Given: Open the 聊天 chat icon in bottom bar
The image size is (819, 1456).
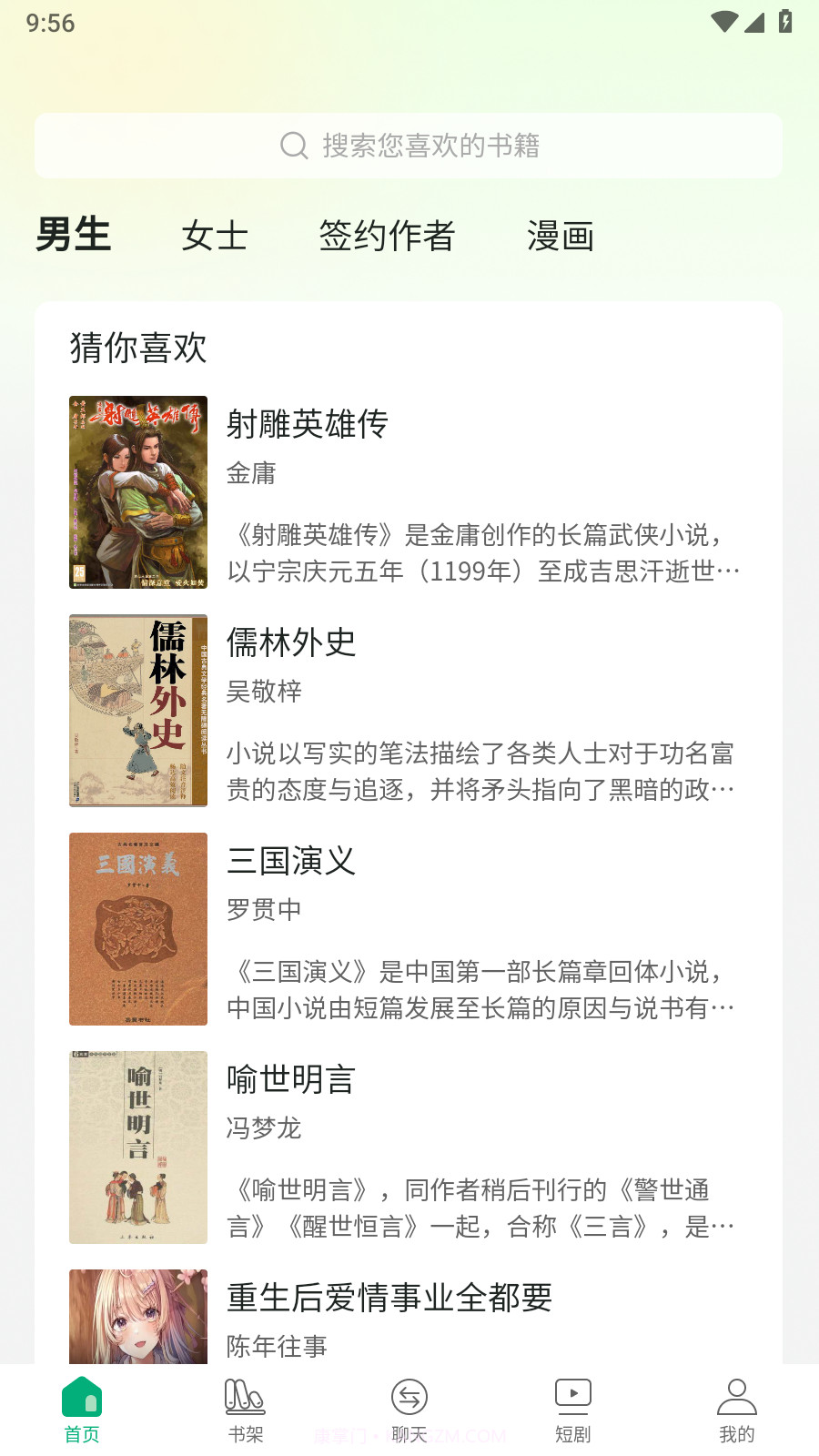Looking at the screenshot, I should [409, 1397].
